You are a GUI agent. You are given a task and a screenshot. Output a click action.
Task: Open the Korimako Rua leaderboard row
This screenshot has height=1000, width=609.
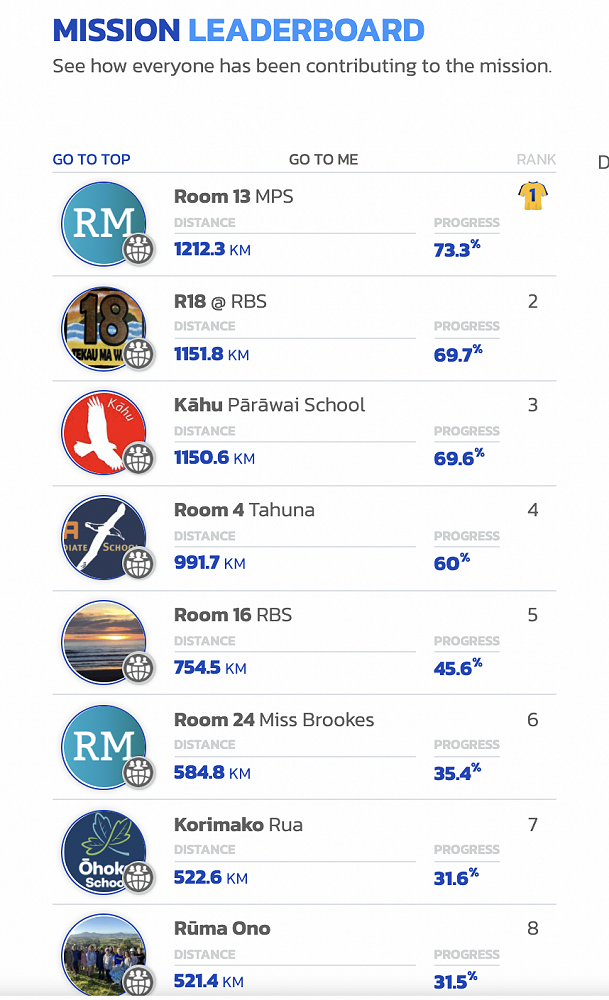(238, 825)
